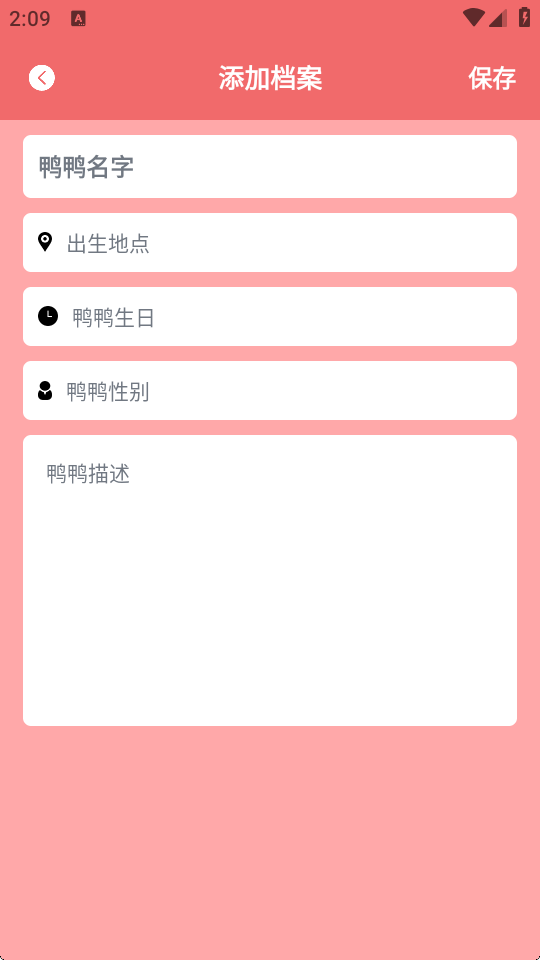540x960 pixels.
Task: Open the 鸭鸭生日 birthday picker
Action: point(270,317)
